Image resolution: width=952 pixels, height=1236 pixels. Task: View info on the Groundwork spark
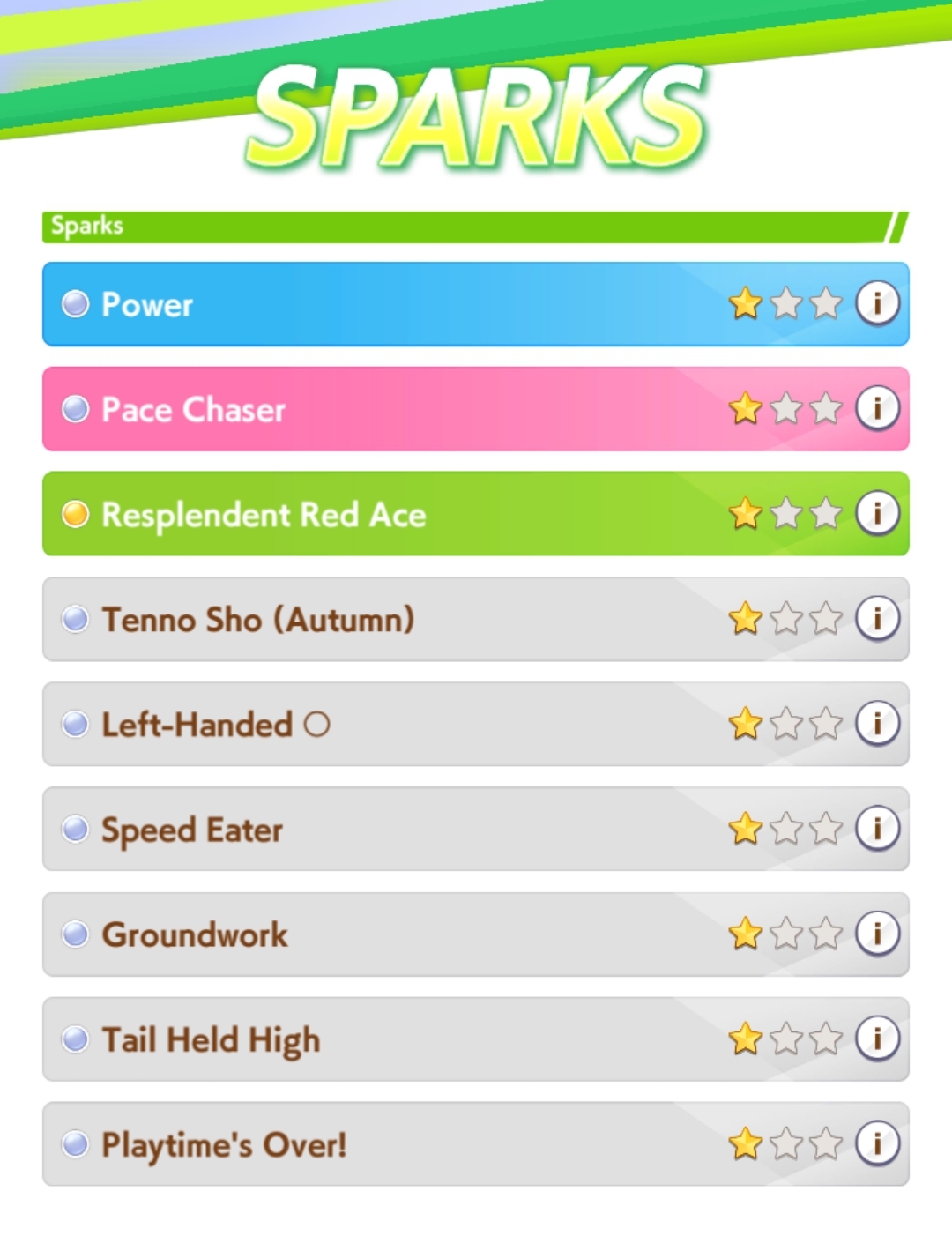(877, 933)
